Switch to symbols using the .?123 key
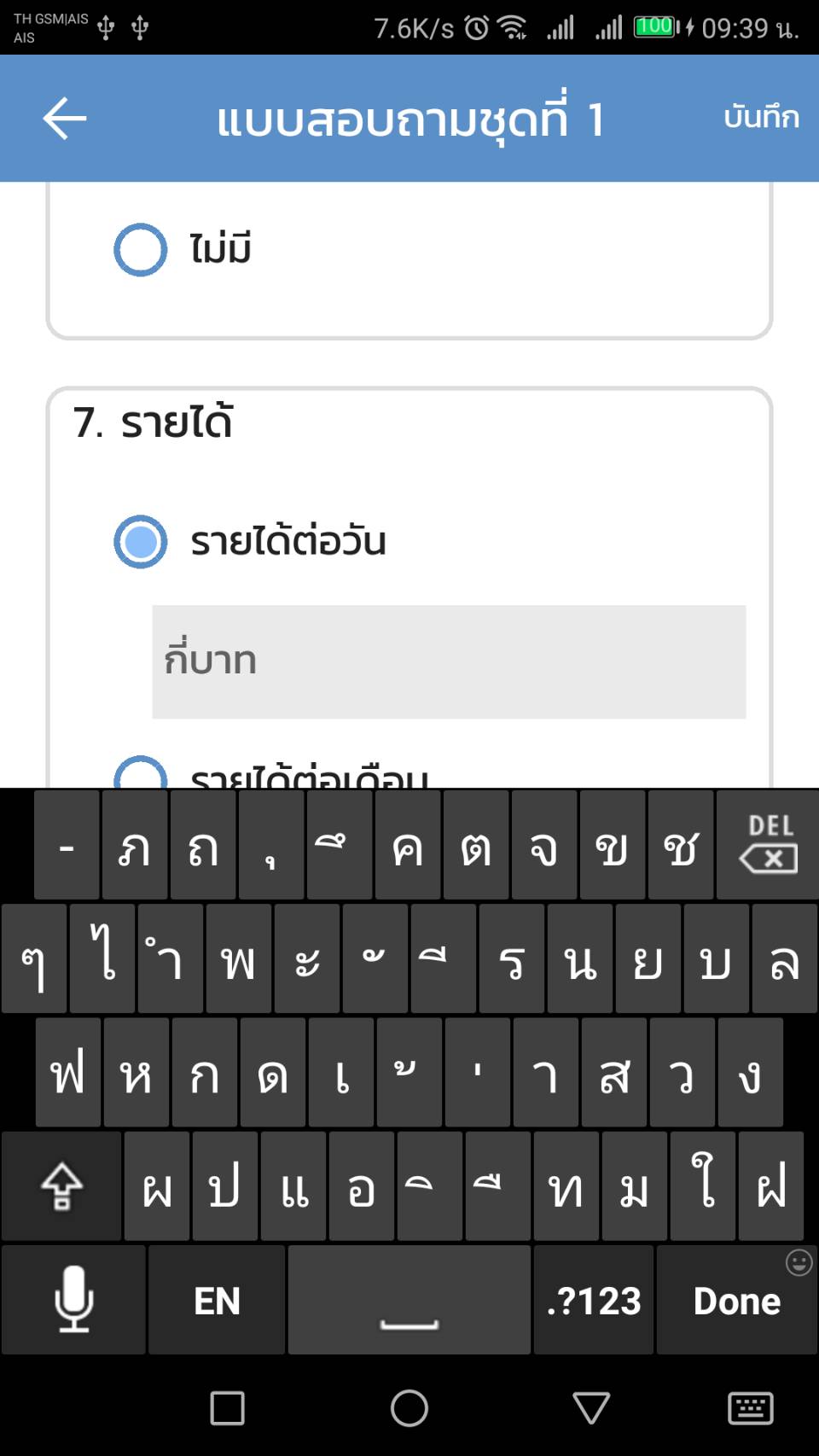The height and width of the screenshot is (1456, 819). click(595, 1300)
